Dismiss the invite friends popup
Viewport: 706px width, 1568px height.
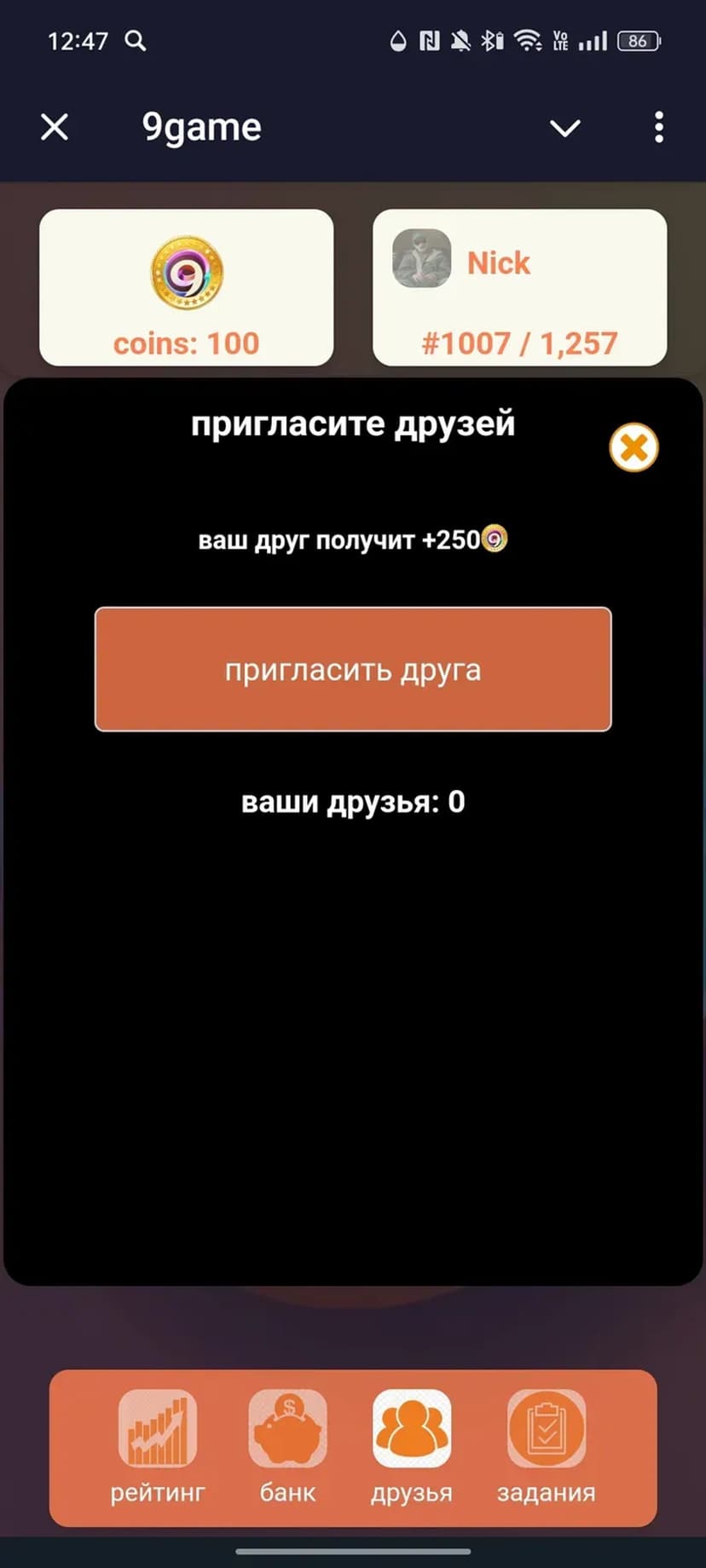[634, 447]
